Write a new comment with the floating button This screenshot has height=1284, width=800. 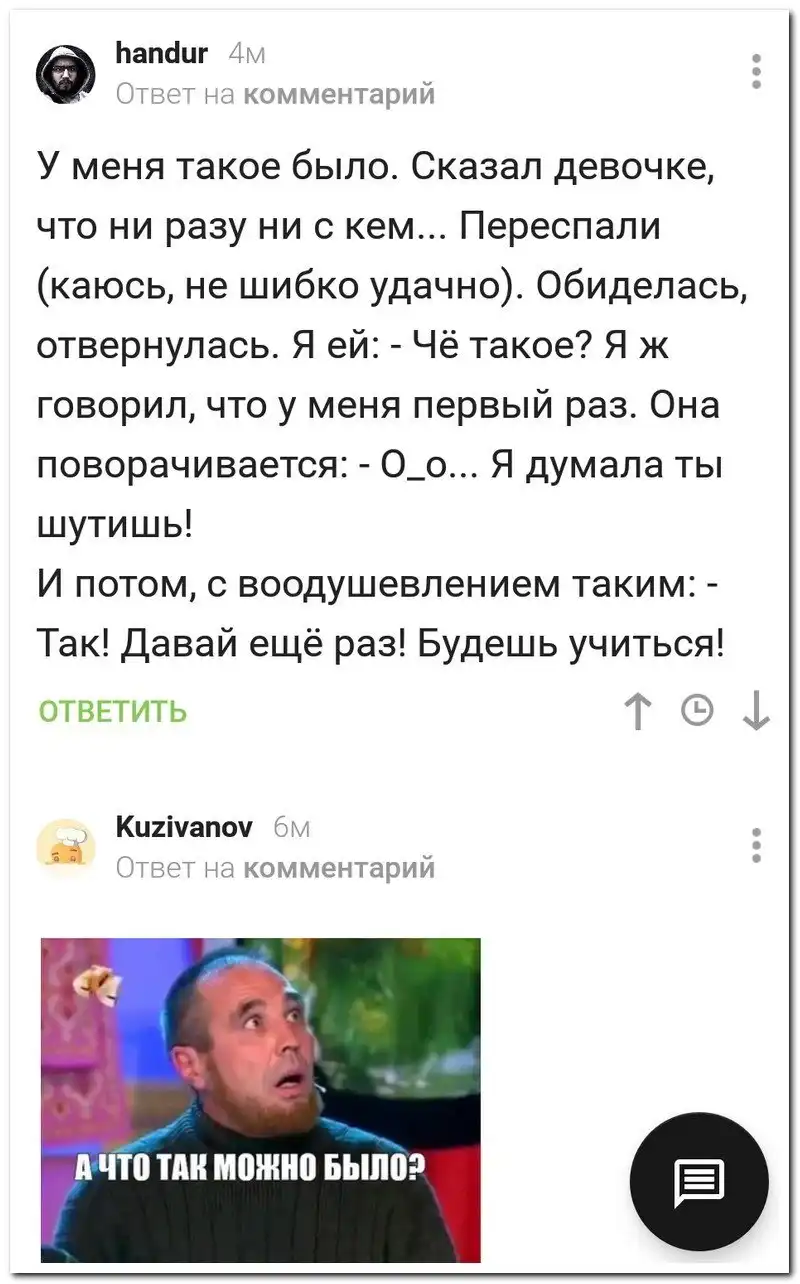[x=699, y=1181]
